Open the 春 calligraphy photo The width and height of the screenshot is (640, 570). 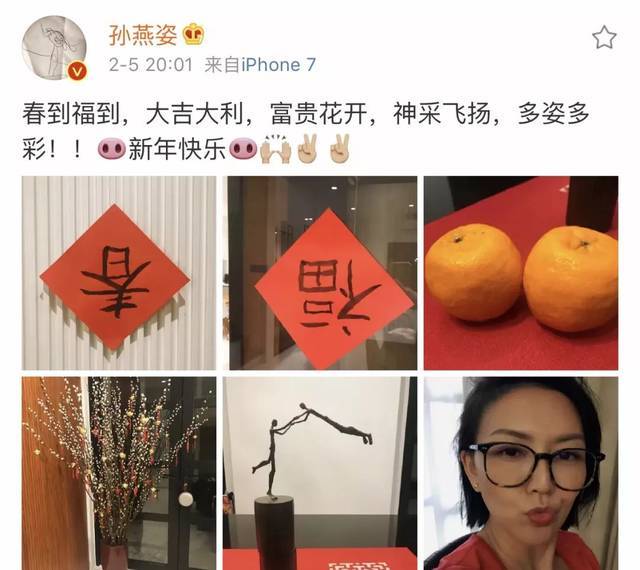pos(119,273)
